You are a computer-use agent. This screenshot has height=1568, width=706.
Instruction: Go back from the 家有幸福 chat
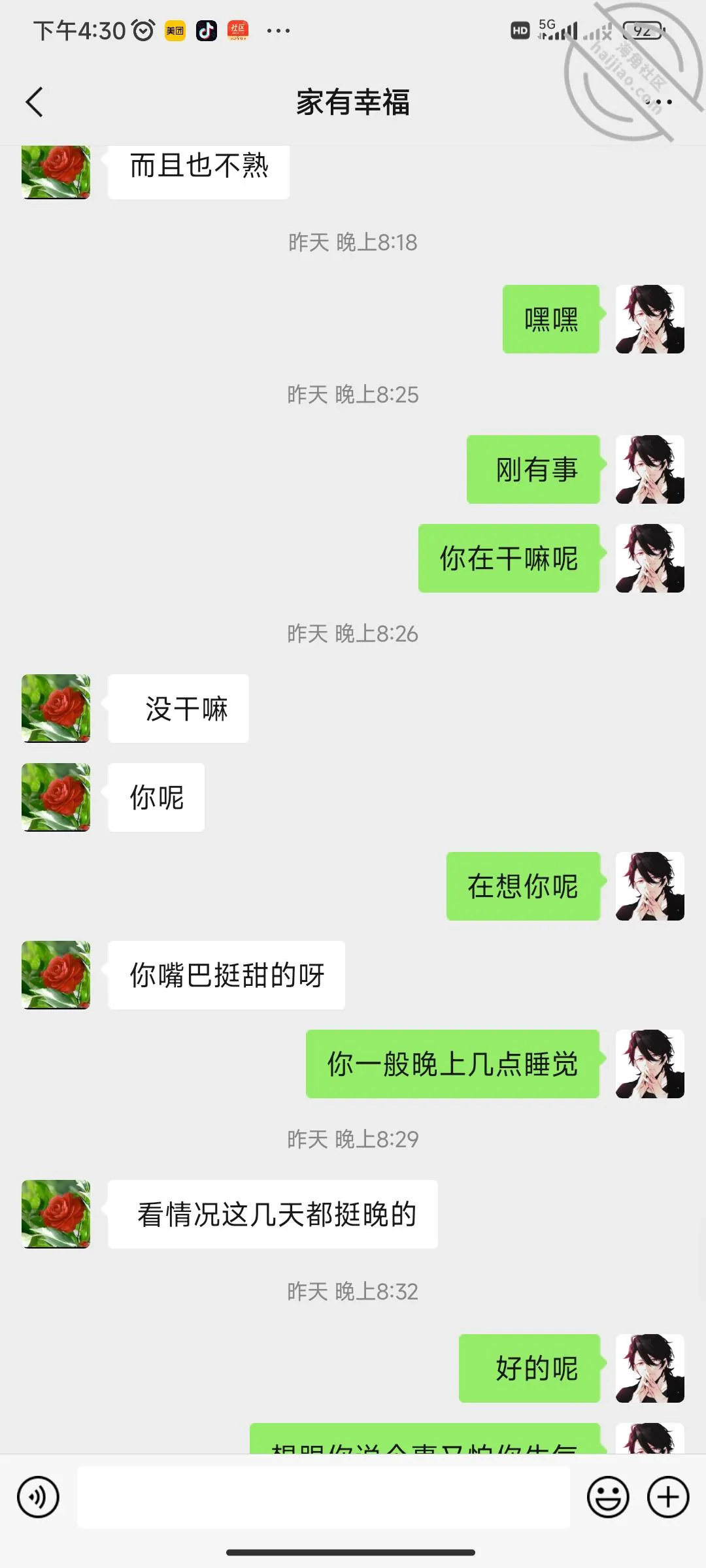(34, 102)
